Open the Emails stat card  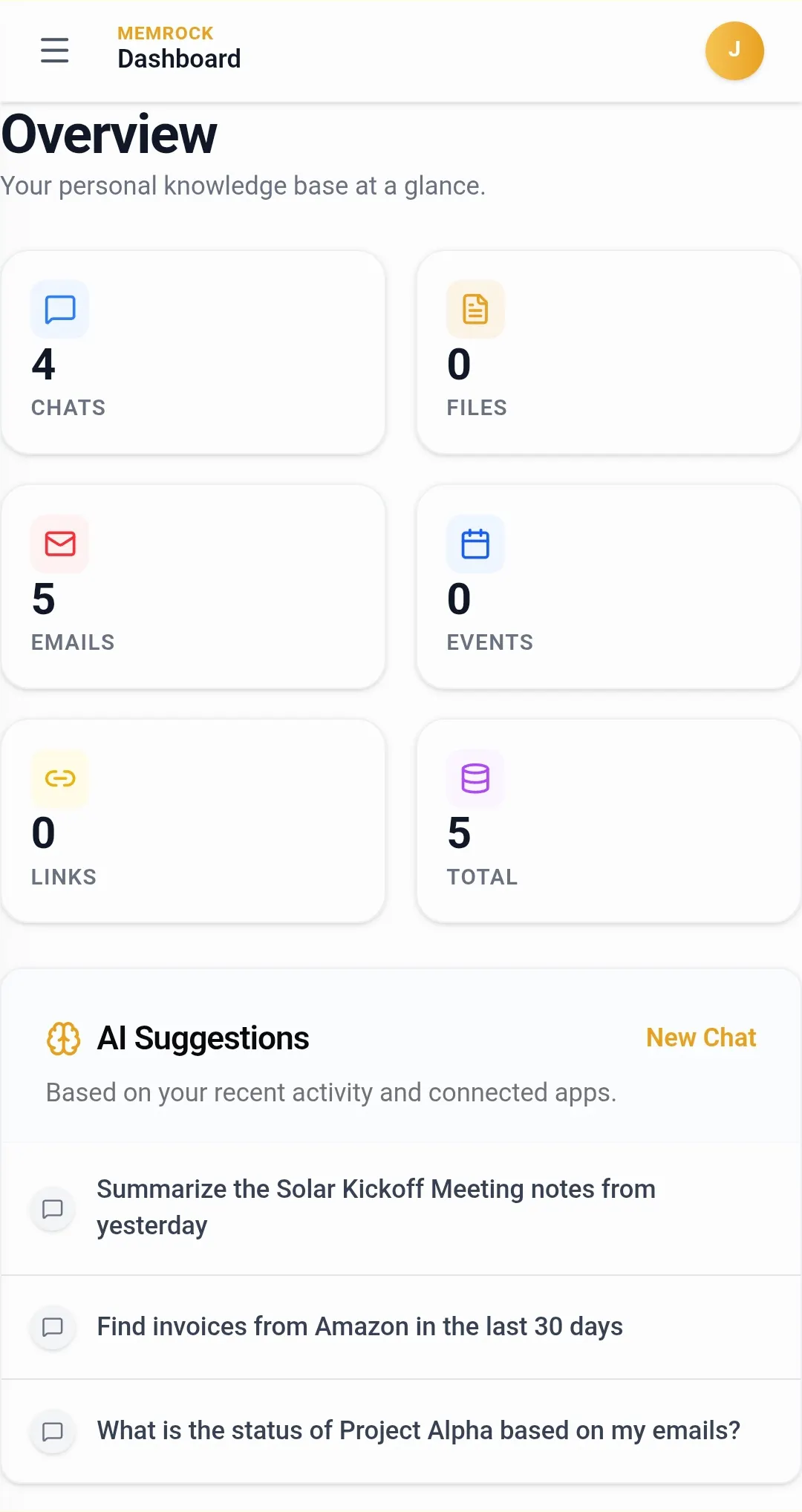tap(194, 587)
